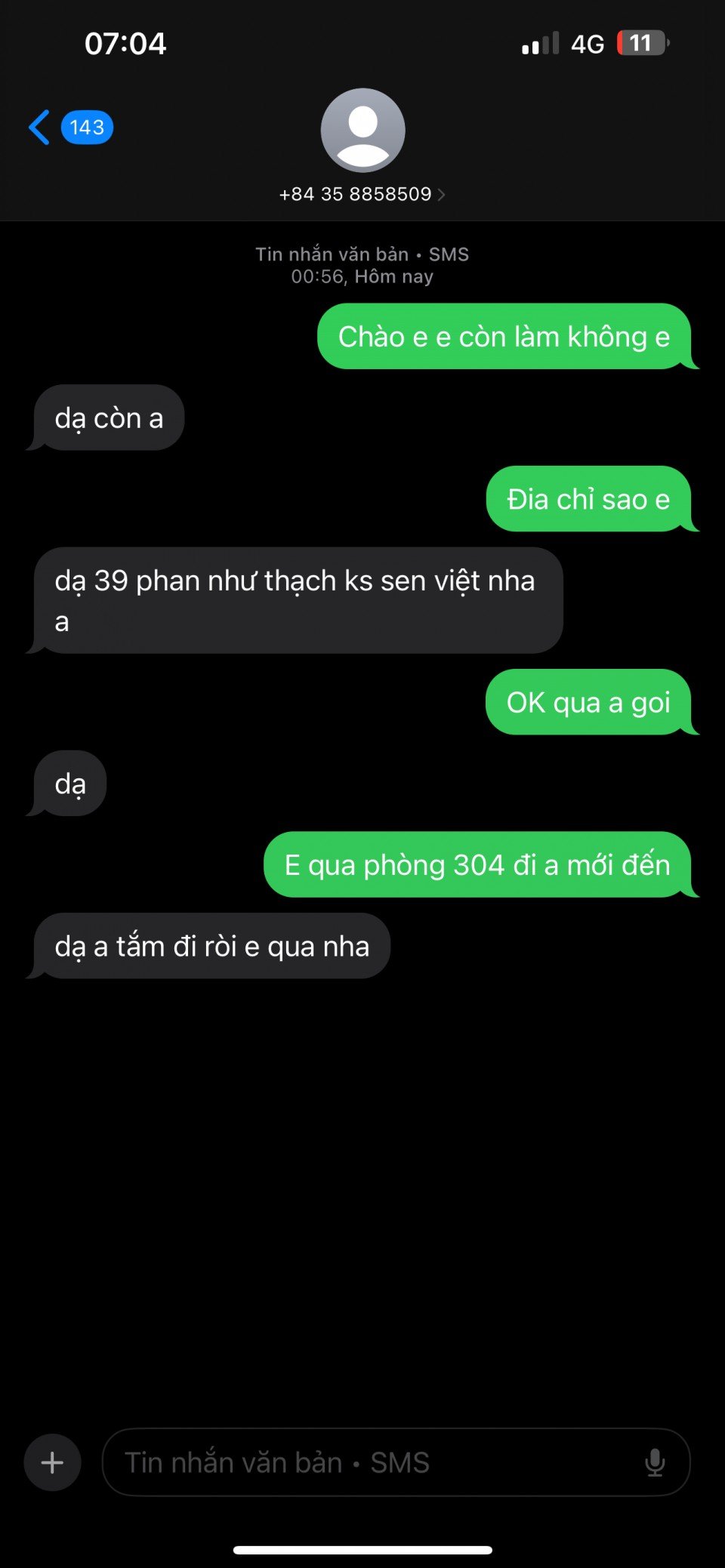Viewport: 725px width, 1568px height.
Task: Open the plus attachments menu
Action: [52, 1462]
